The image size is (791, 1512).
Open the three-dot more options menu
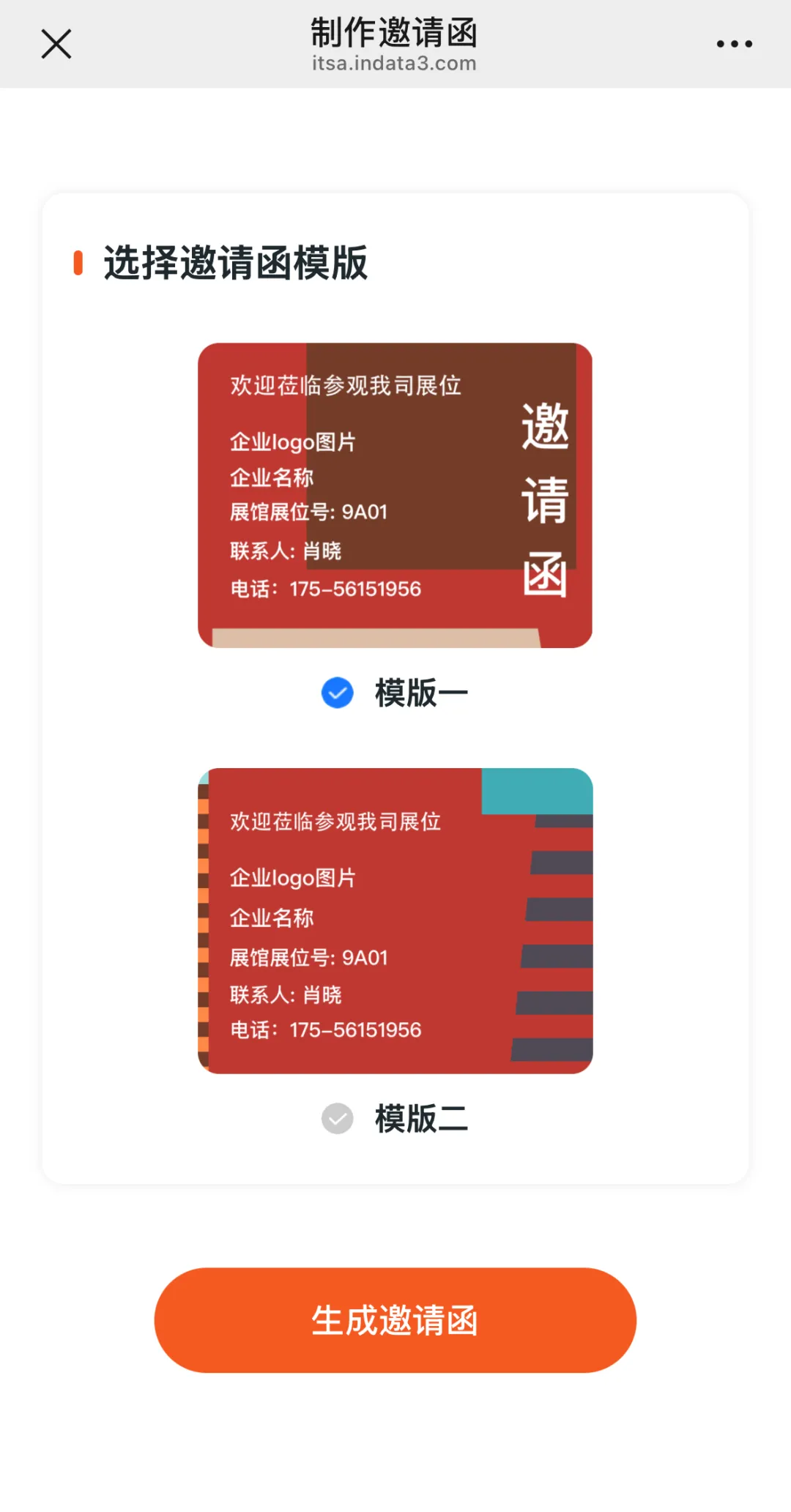pos(734,44)
